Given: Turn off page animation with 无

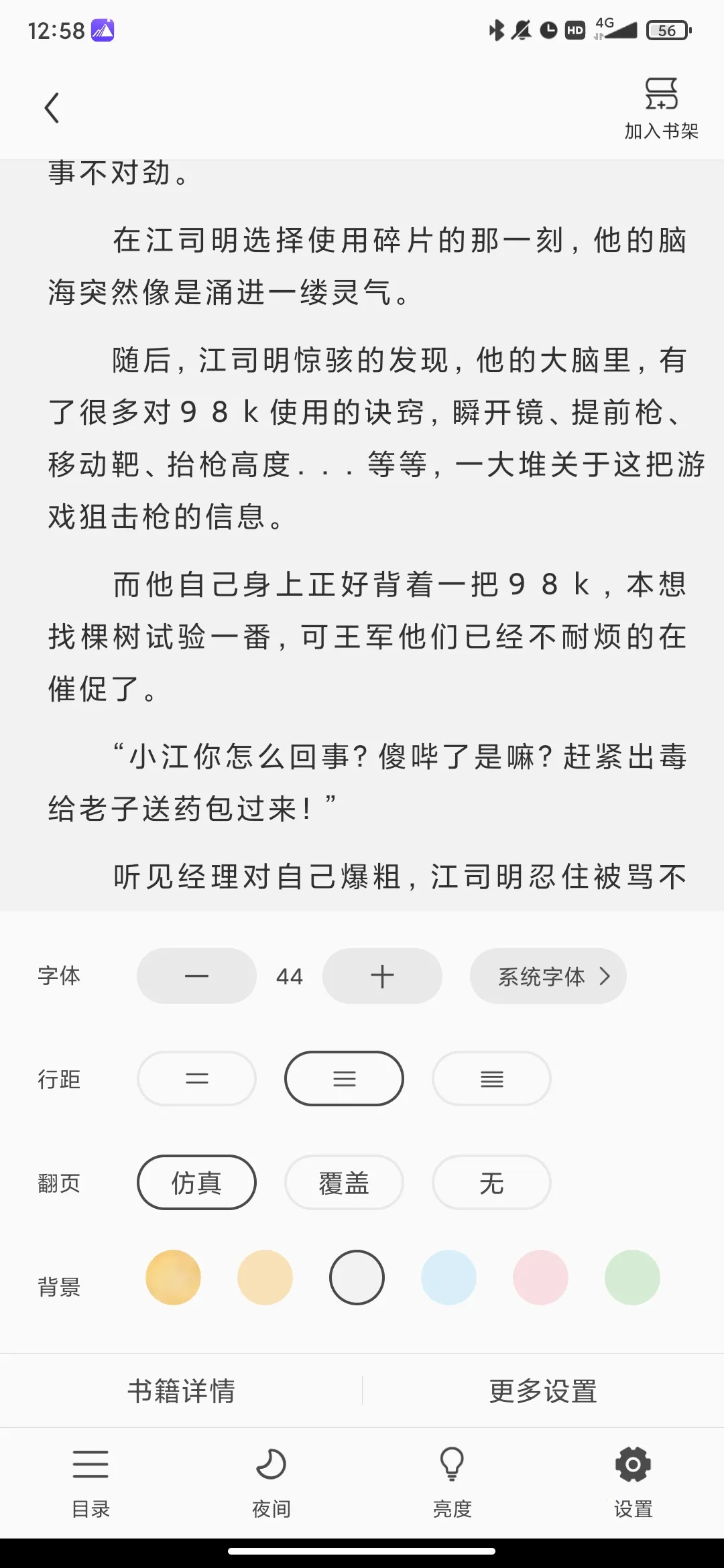Looking at the screenshot, I should (491, 1183).
